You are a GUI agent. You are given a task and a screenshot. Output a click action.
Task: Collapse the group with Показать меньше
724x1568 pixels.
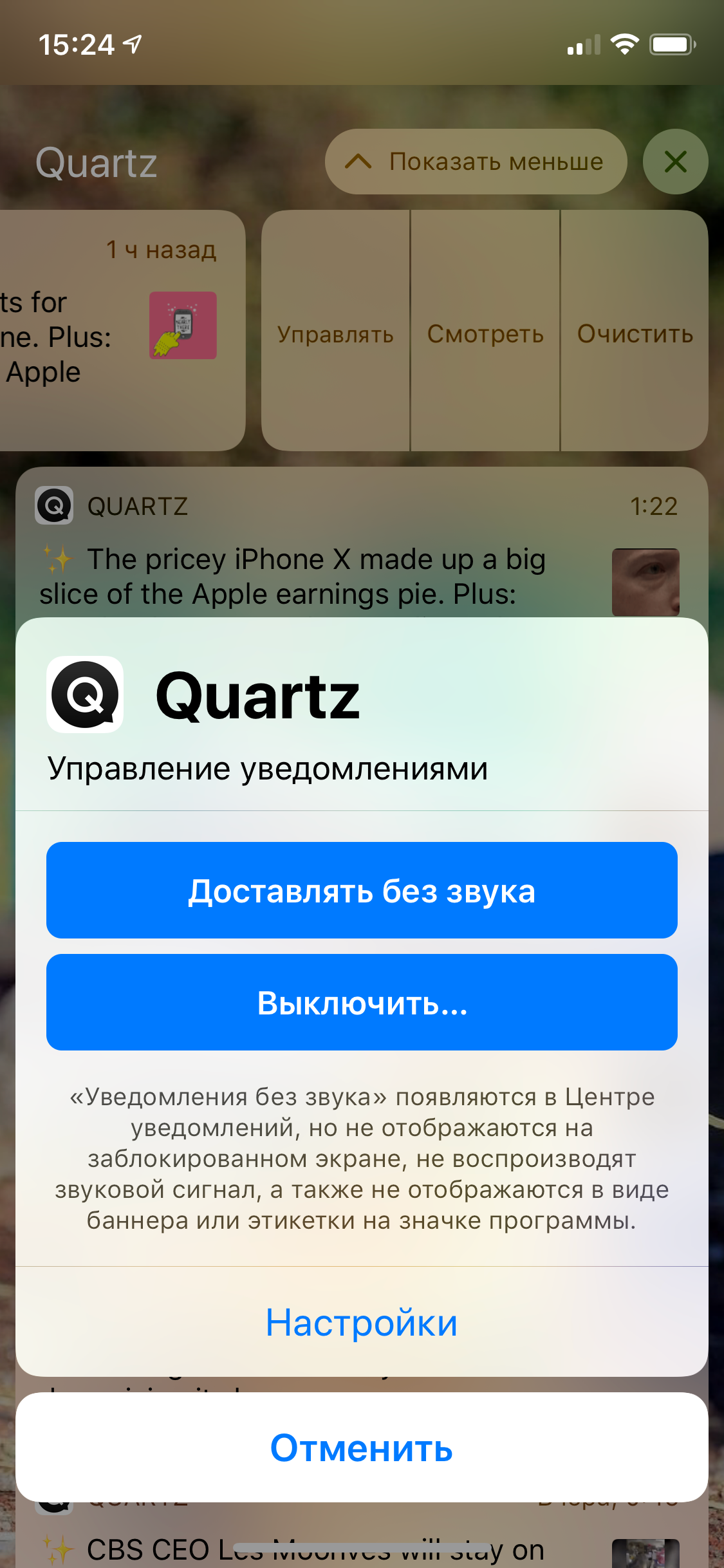(x=476, y=162)
